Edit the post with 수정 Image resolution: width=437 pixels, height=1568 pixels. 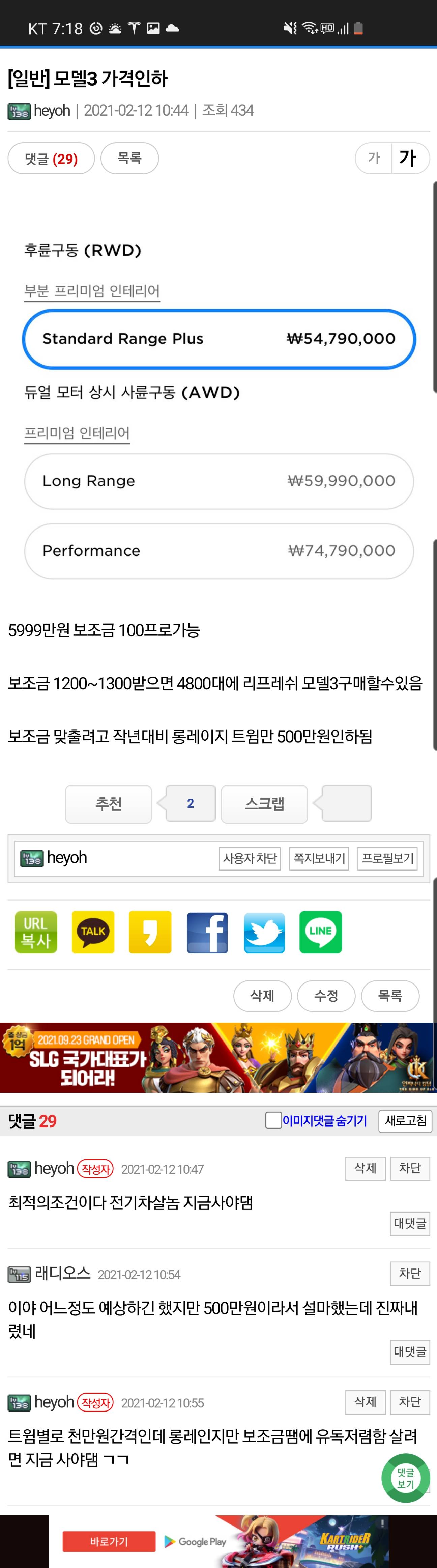(326, 996)
